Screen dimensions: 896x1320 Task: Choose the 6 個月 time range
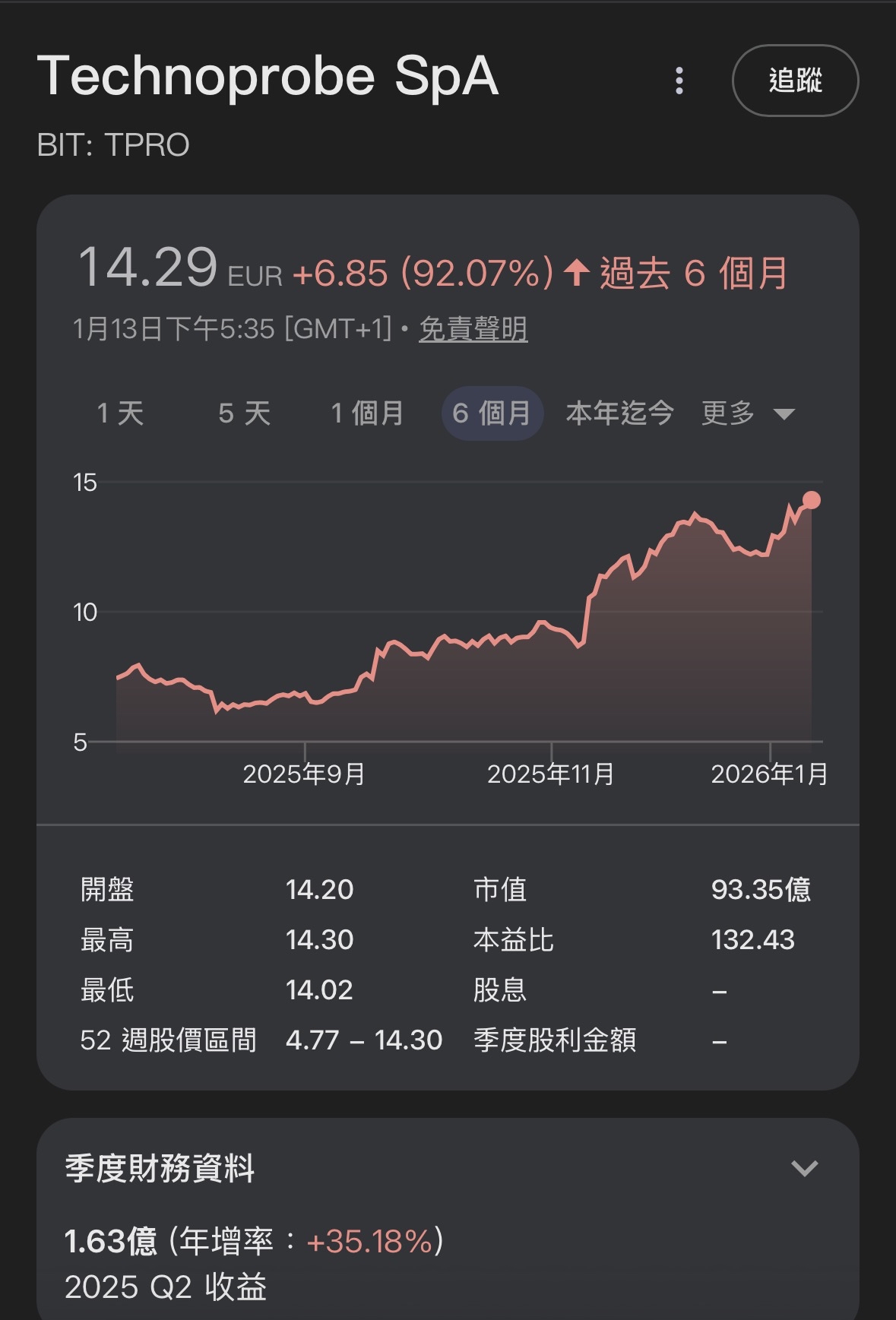click(492, 413)
